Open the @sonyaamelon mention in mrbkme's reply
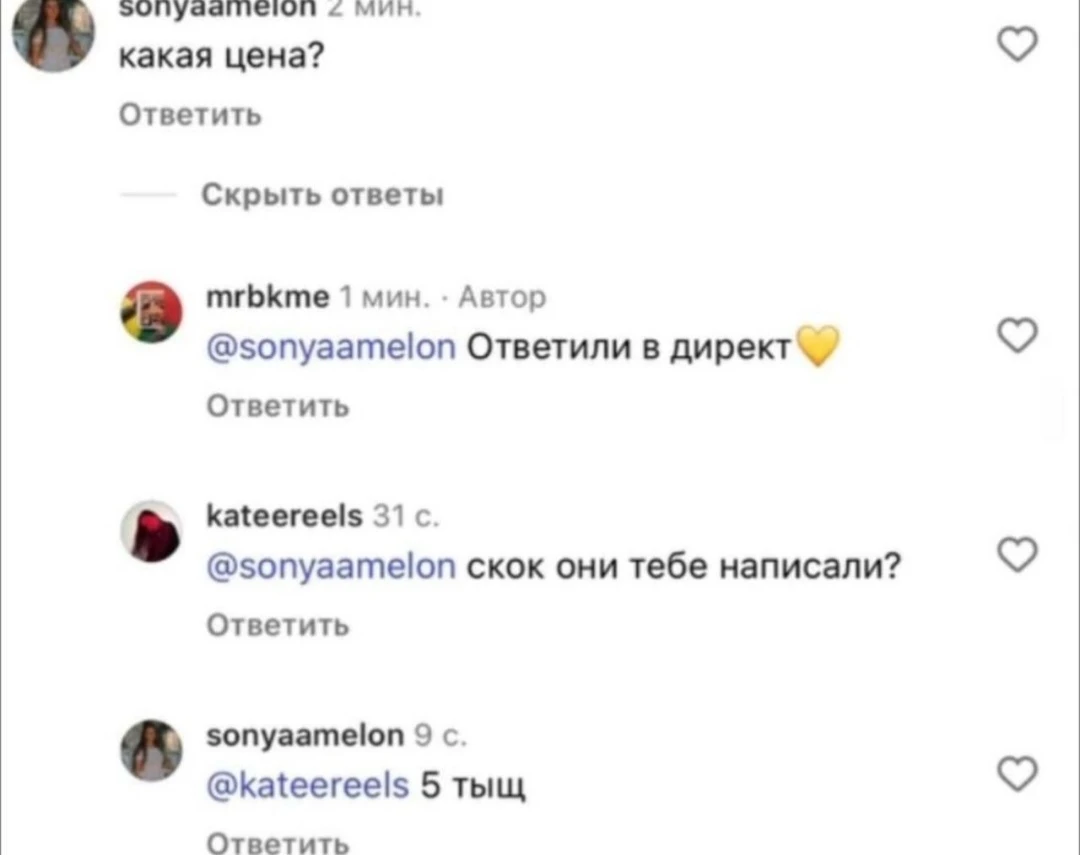 click(331, 348)
